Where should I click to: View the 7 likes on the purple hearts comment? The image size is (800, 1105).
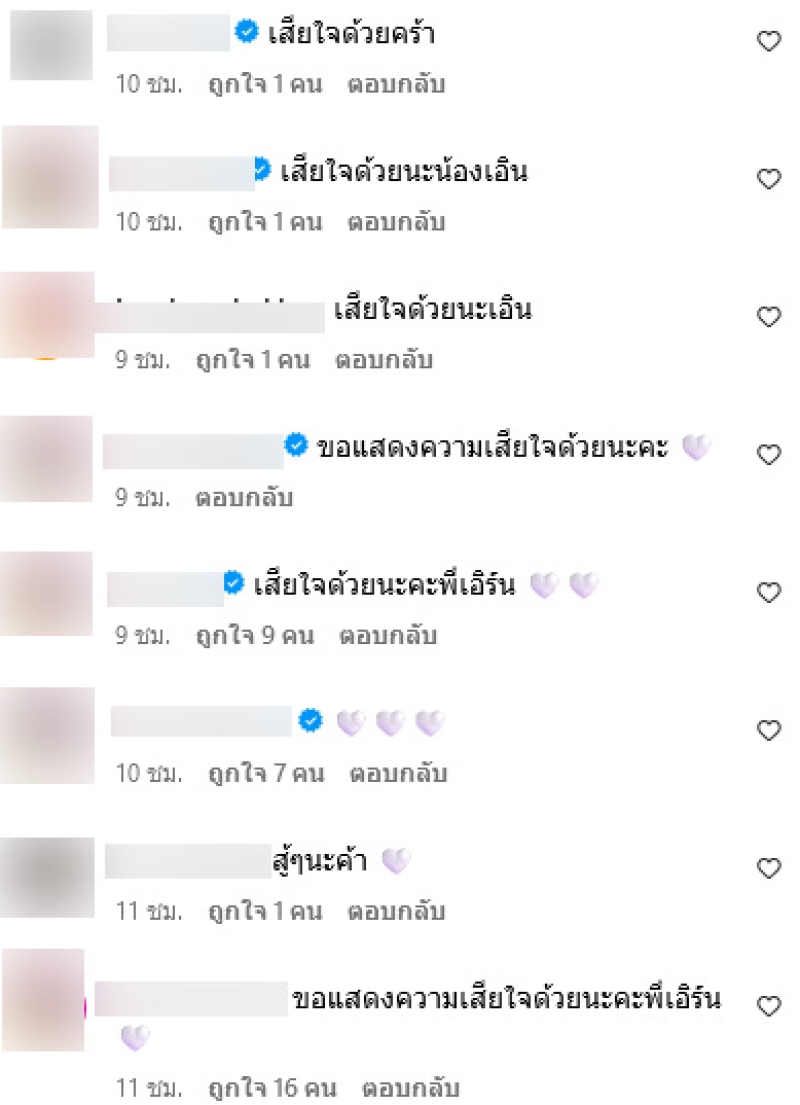tap(266, 774)
